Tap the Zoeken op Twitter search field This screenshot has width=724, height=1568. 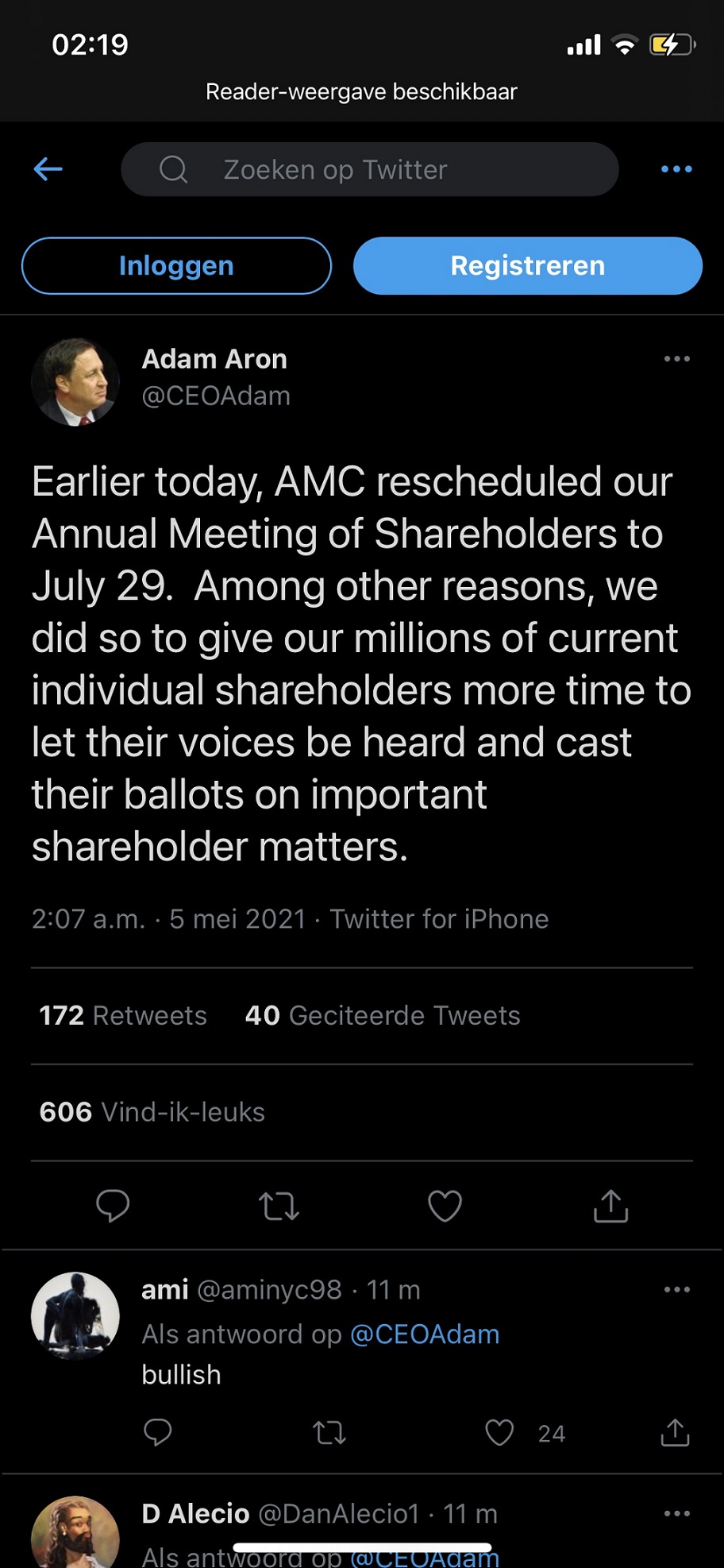(369, 168)
